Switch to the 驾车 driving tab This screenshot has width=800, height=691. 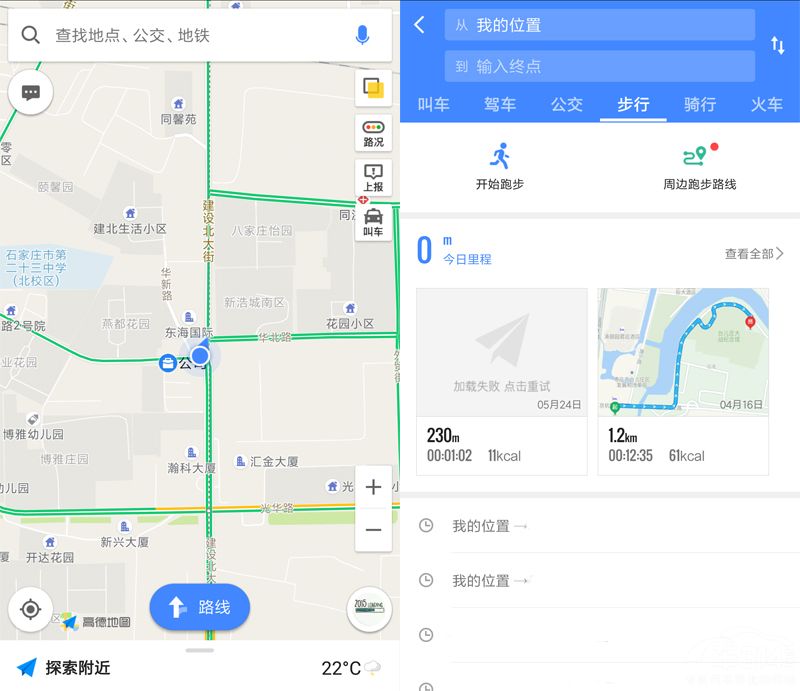500,104
